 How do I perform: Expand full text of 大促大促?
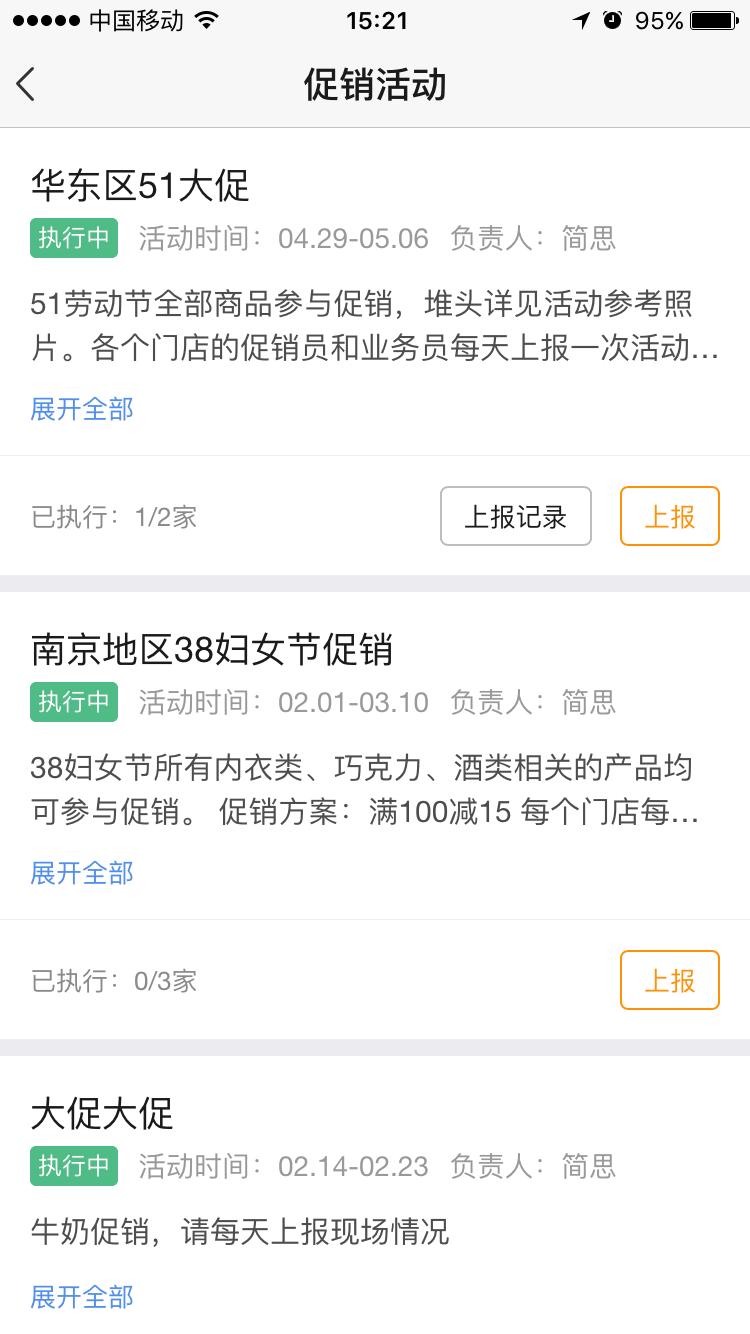pyautogui.click(x=82, y=1297)
